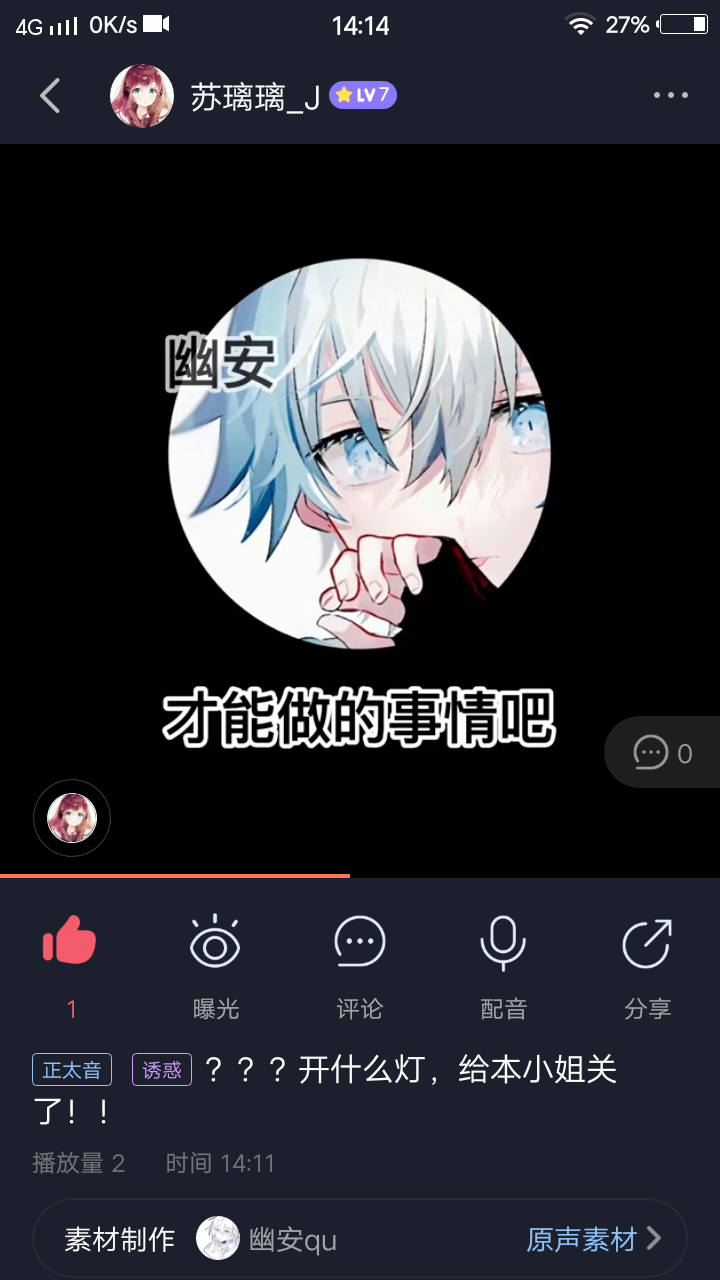Open 原声素材 original sound material
This screenshot has height=1280, width=720.
[594, 1240]
